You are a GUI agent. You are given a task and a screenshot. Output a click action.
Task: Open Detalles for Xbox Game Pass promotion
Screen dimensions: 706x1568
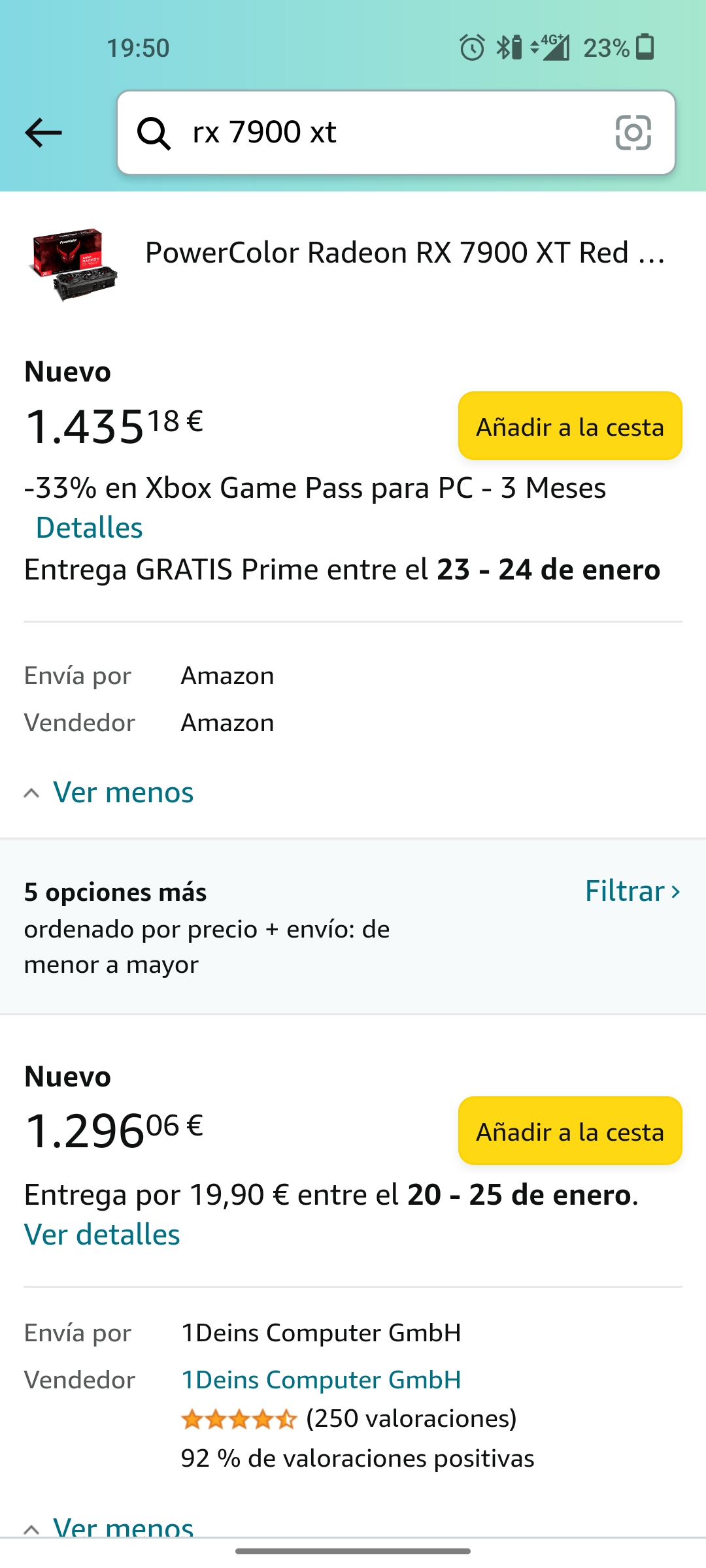(90, 528)
